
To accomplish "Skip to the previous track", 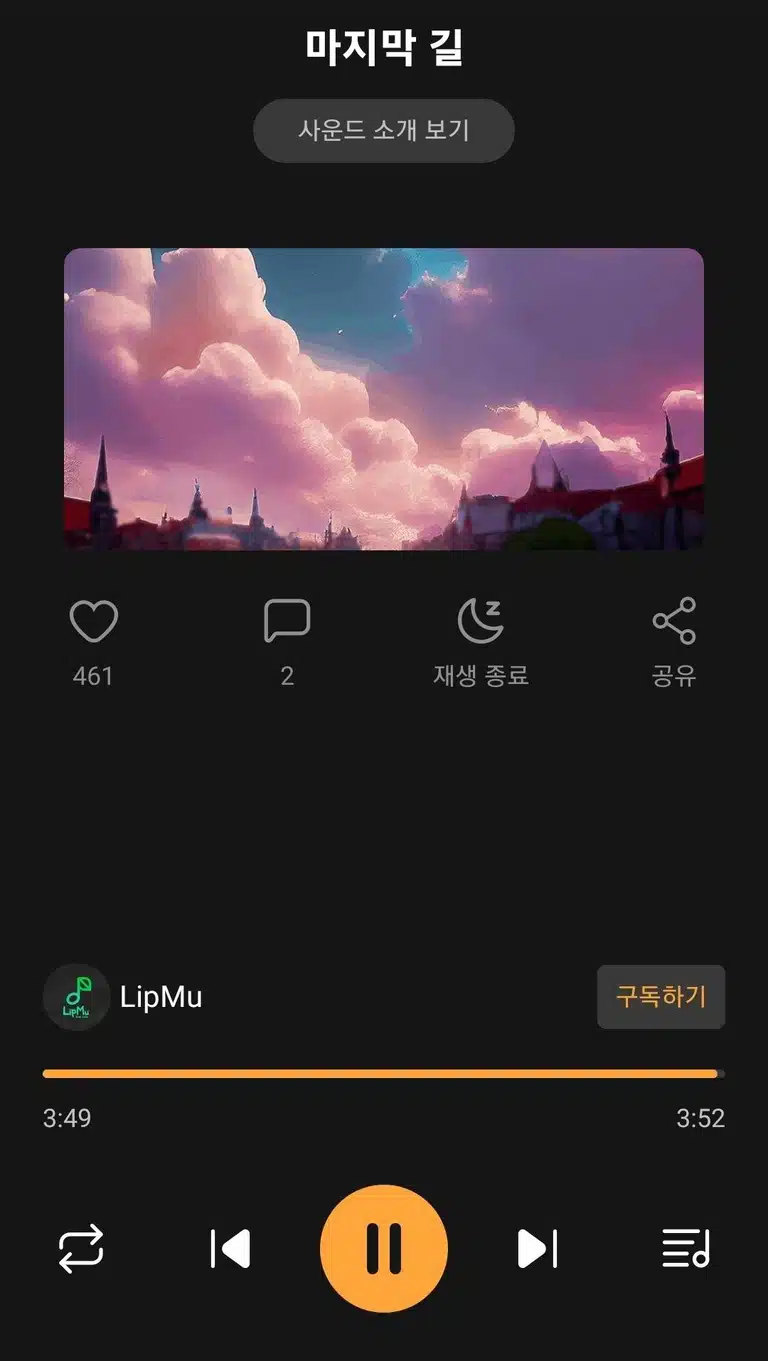I will pyautogui.click(x=230, y=1249).
